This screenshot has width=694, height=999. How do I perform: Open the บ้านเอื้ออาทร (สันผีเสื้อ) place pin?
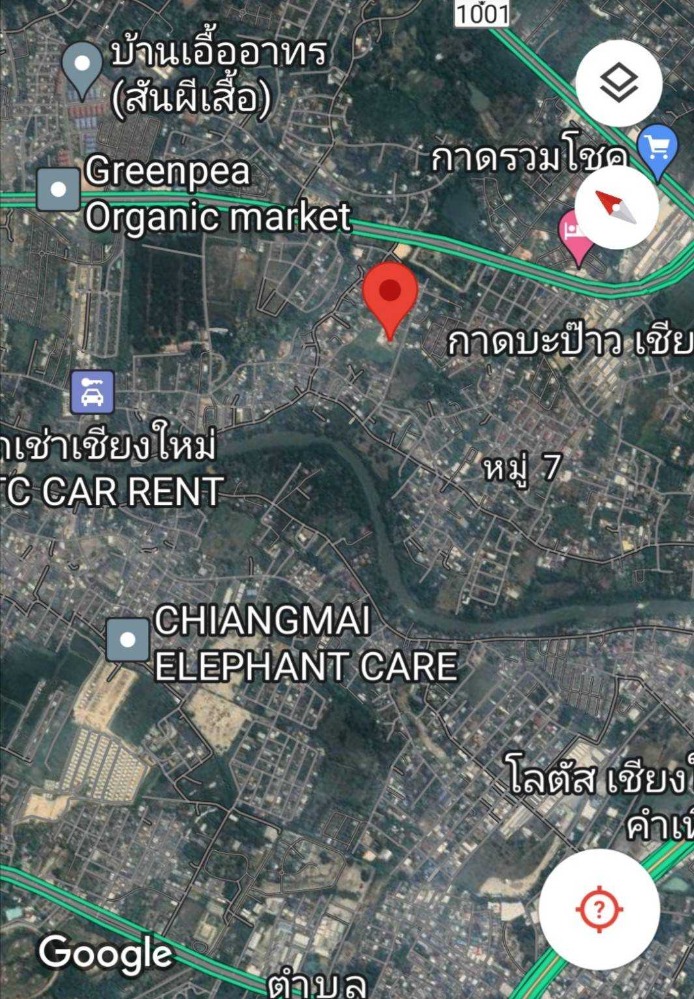[x=82, y=66]
